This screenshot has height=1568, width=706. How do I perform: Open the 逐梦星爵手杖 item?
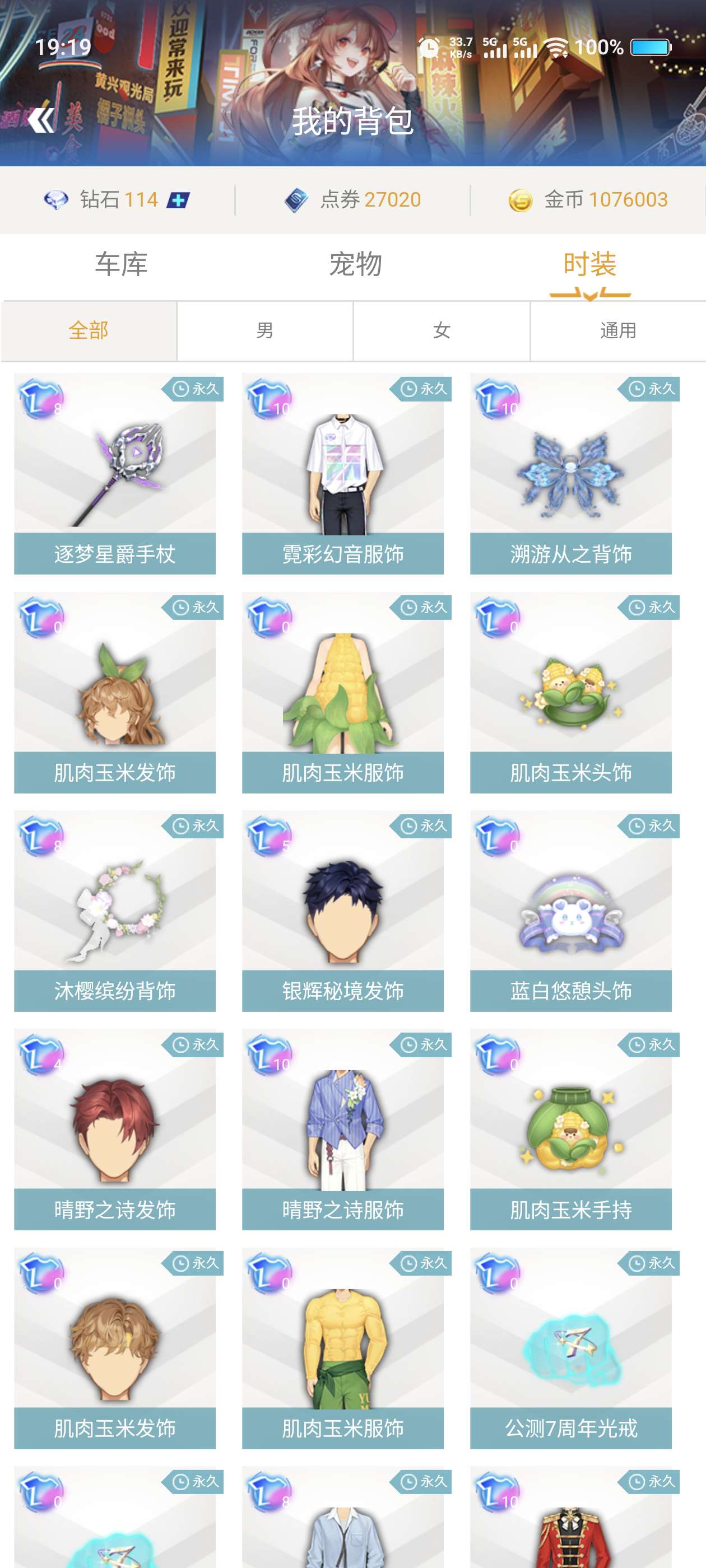(x=114, y=474)
